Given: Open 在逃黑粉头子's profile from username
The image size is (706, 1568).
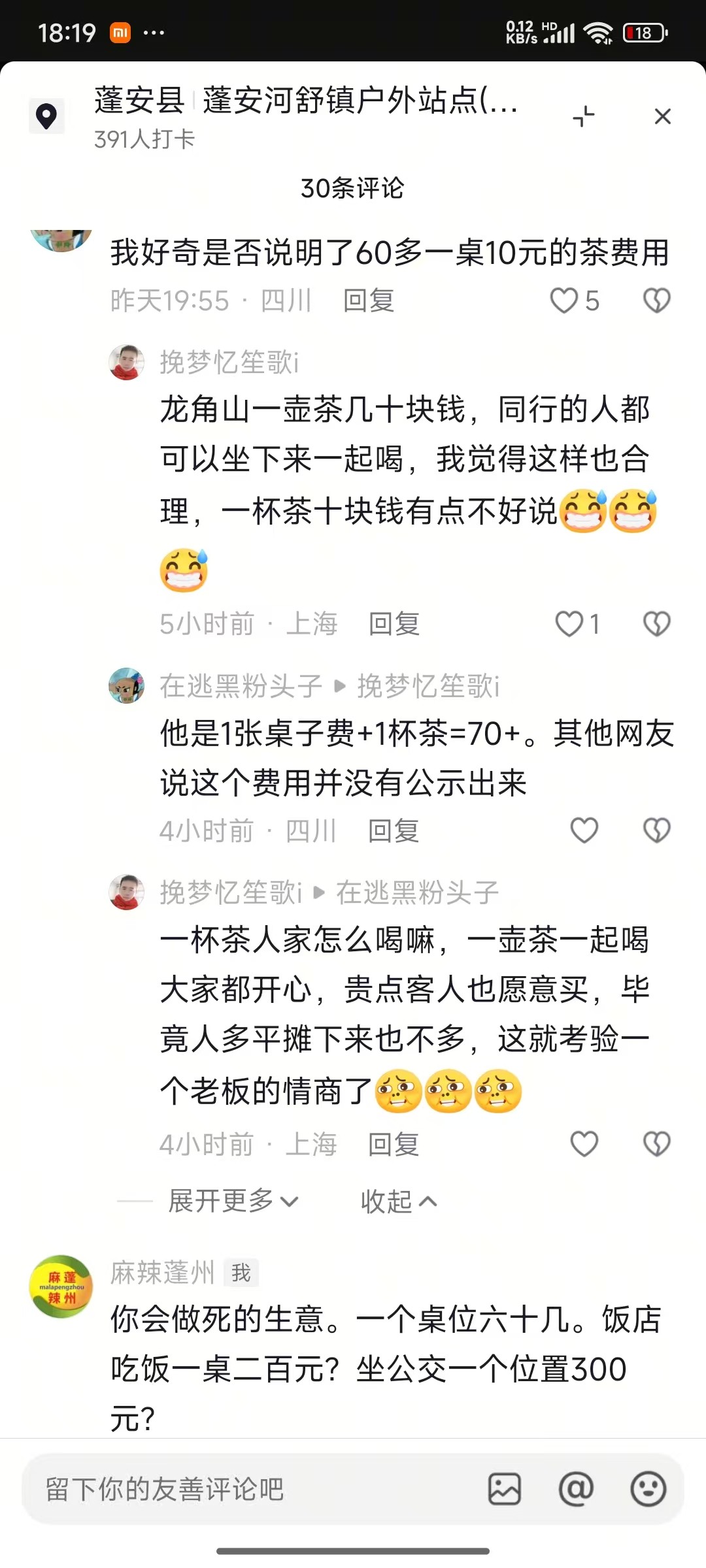Looking at the screenshot, I should (x=241, y=686).
